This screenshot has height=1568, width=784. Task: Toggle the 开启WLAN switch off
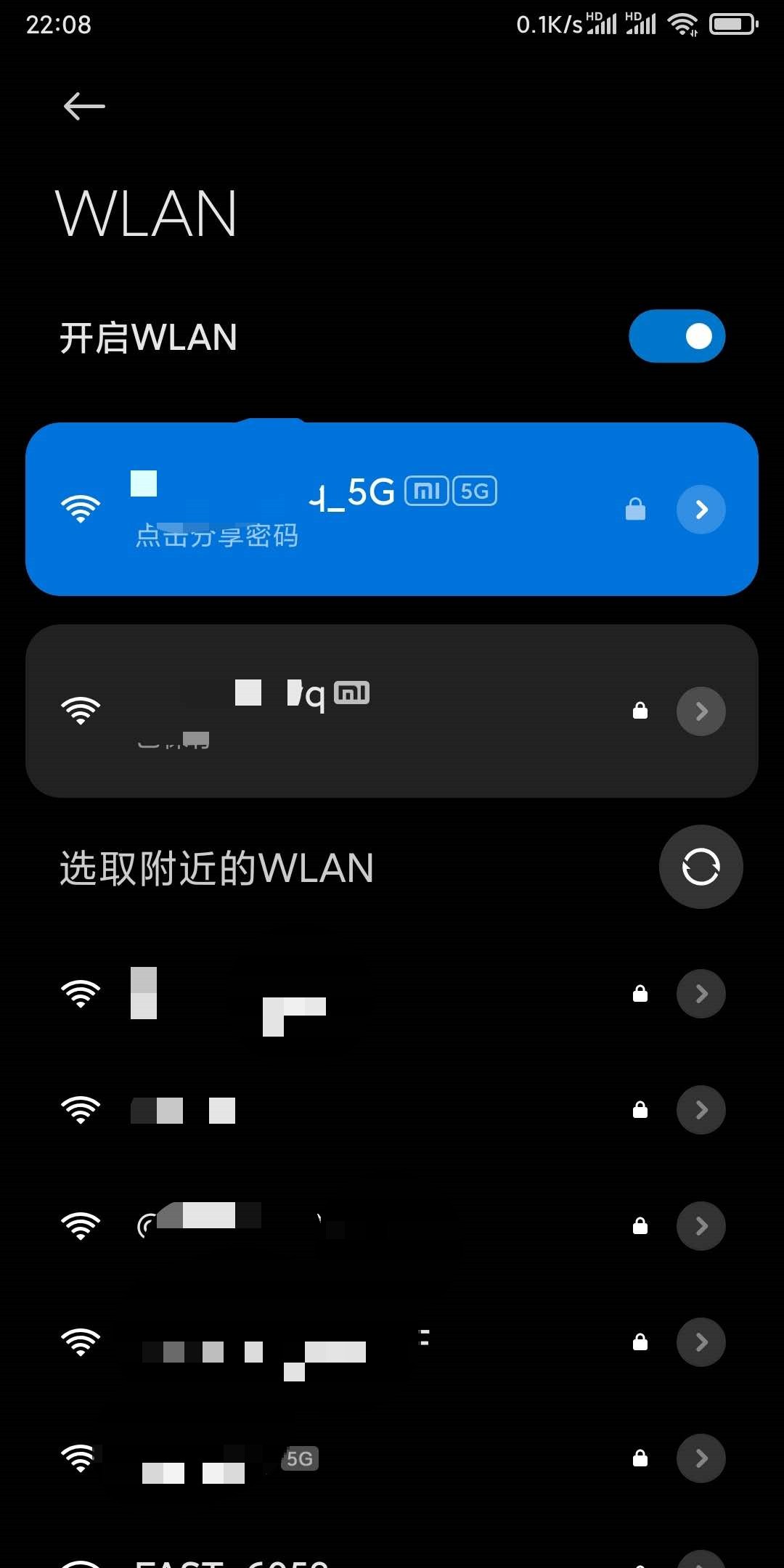[676, 336]
